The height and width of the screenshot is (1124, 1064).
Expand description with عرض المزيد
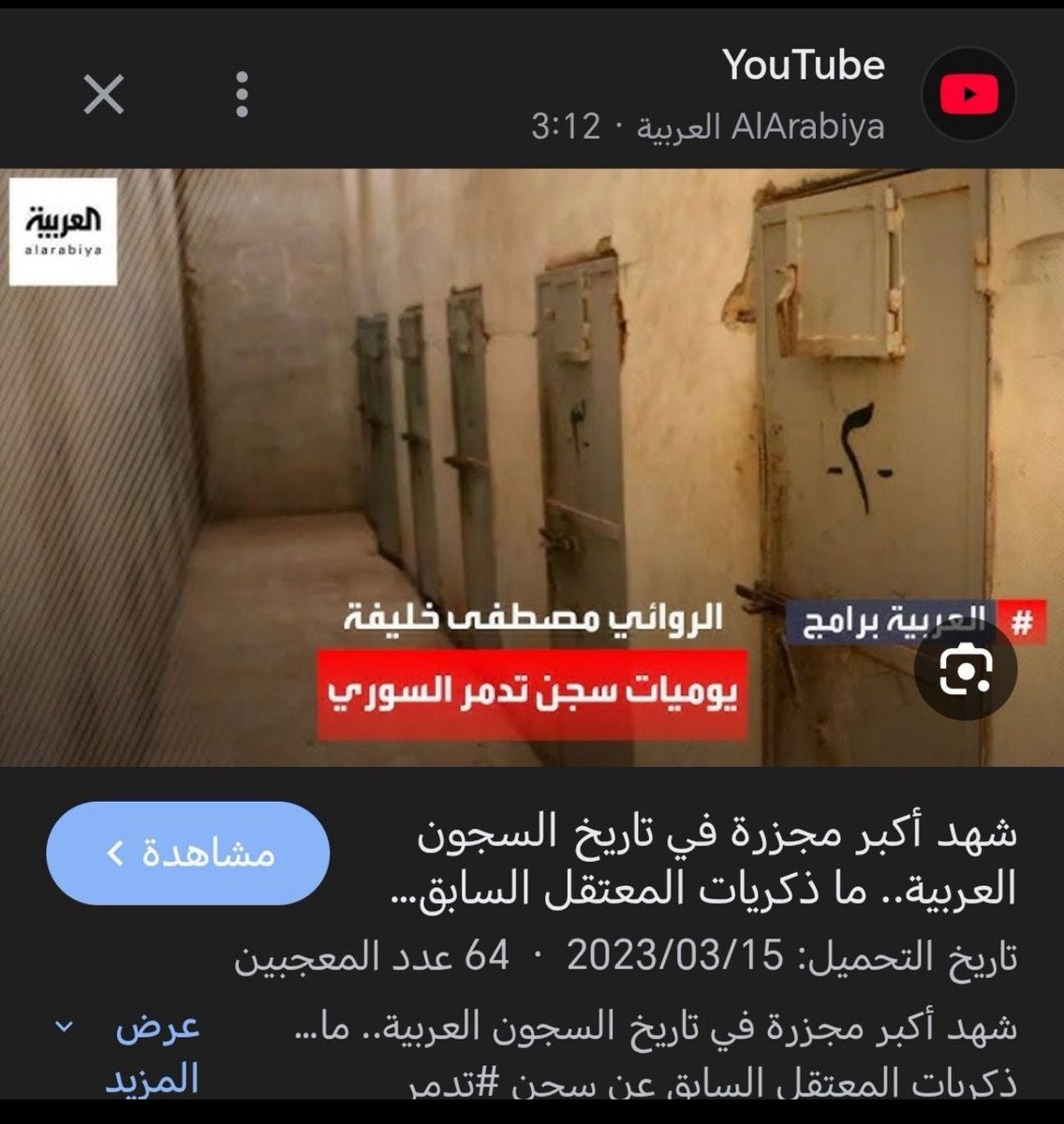coord(131,1054)
